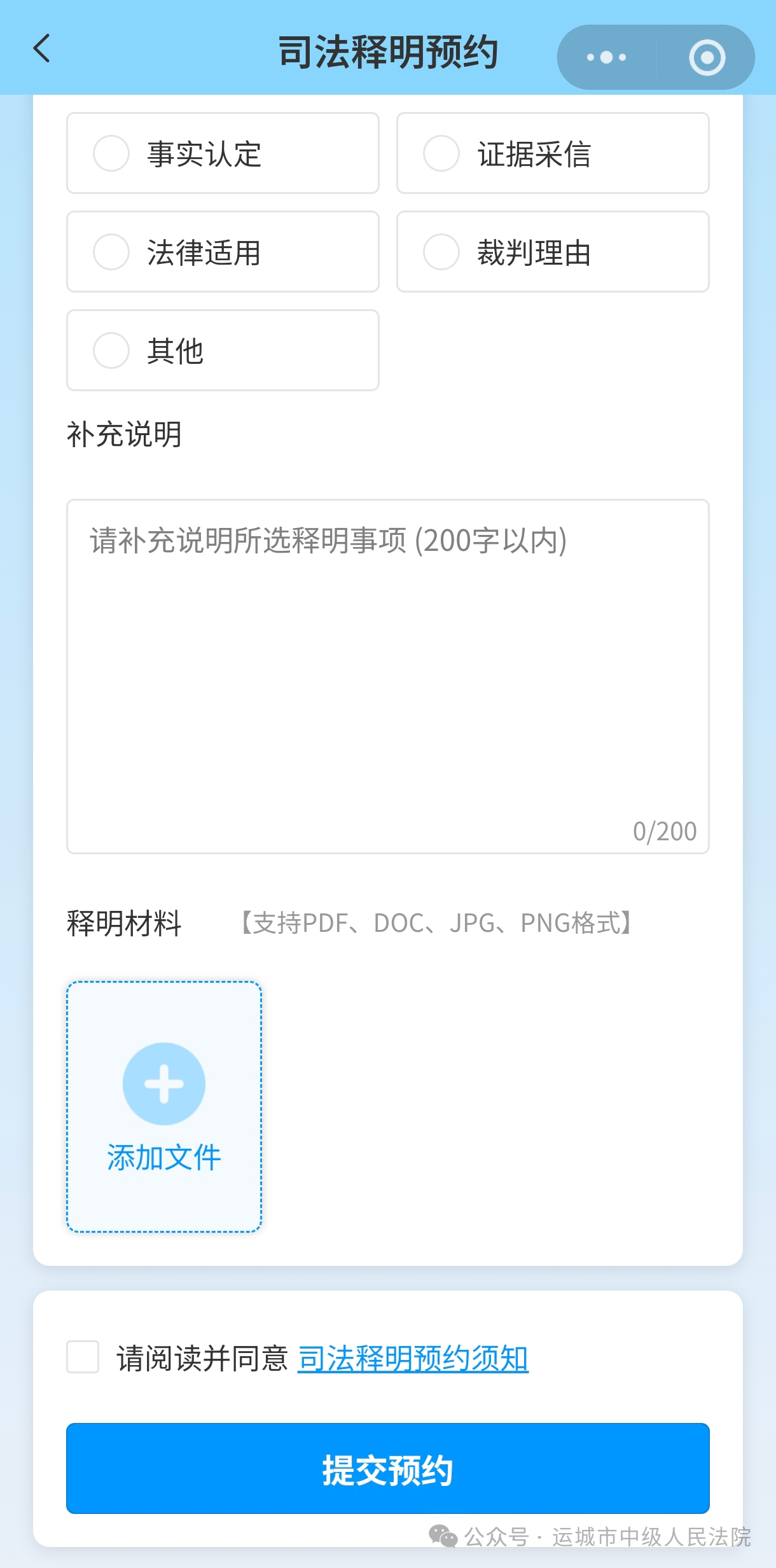776x1568 pixels.
Task: Go back using the top-left arrow
Action: [x=42, y=49]
